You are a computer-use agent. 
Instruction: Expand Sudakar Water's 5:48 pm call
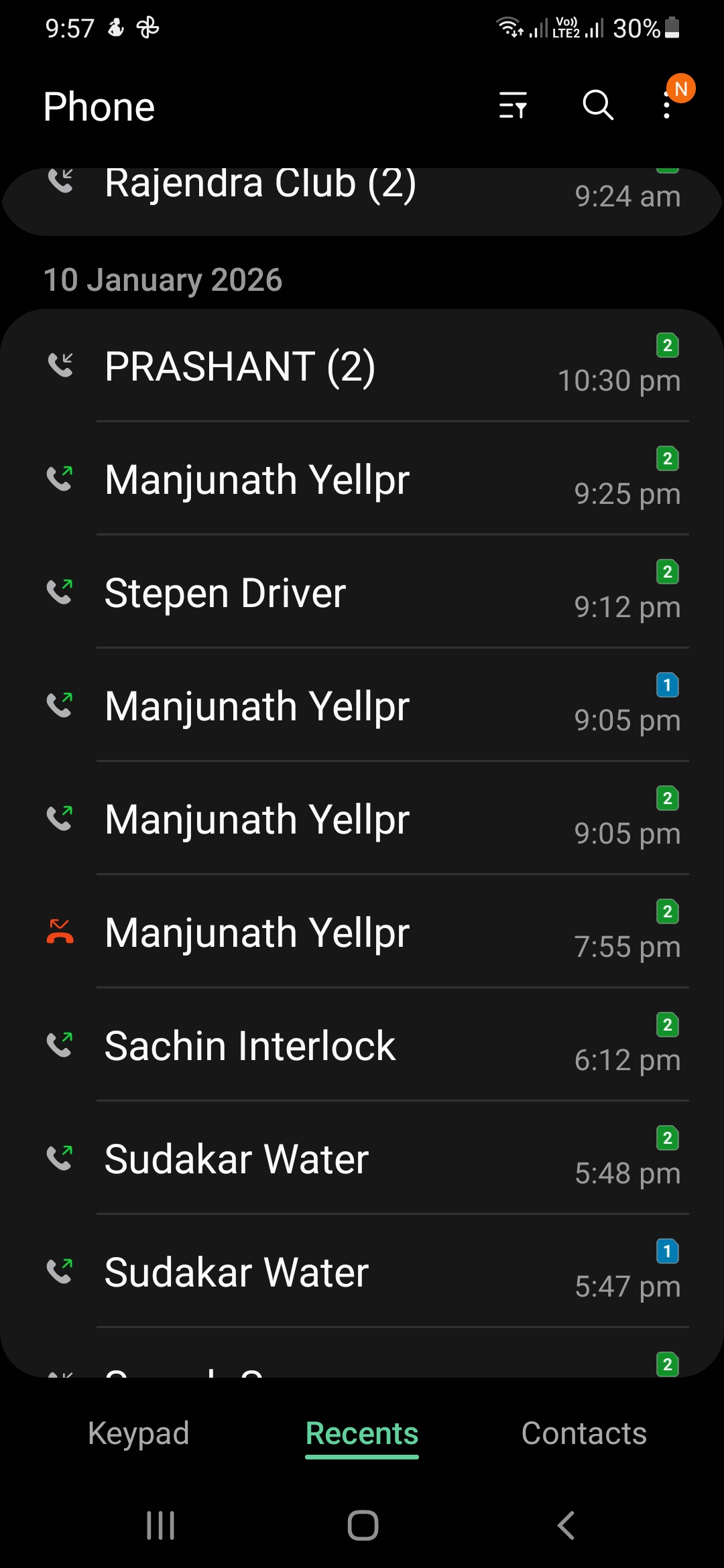point(362,1159)
